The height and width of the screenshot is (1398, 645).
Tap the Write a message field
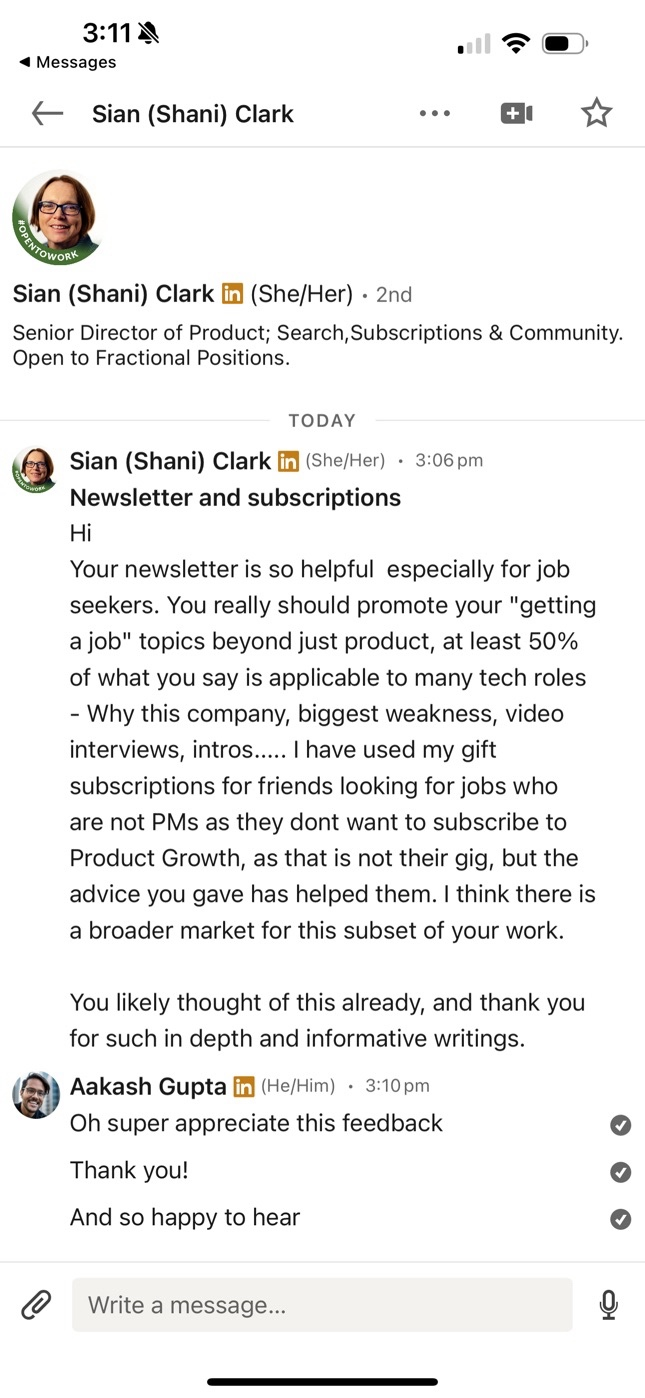pos(322,1305)
